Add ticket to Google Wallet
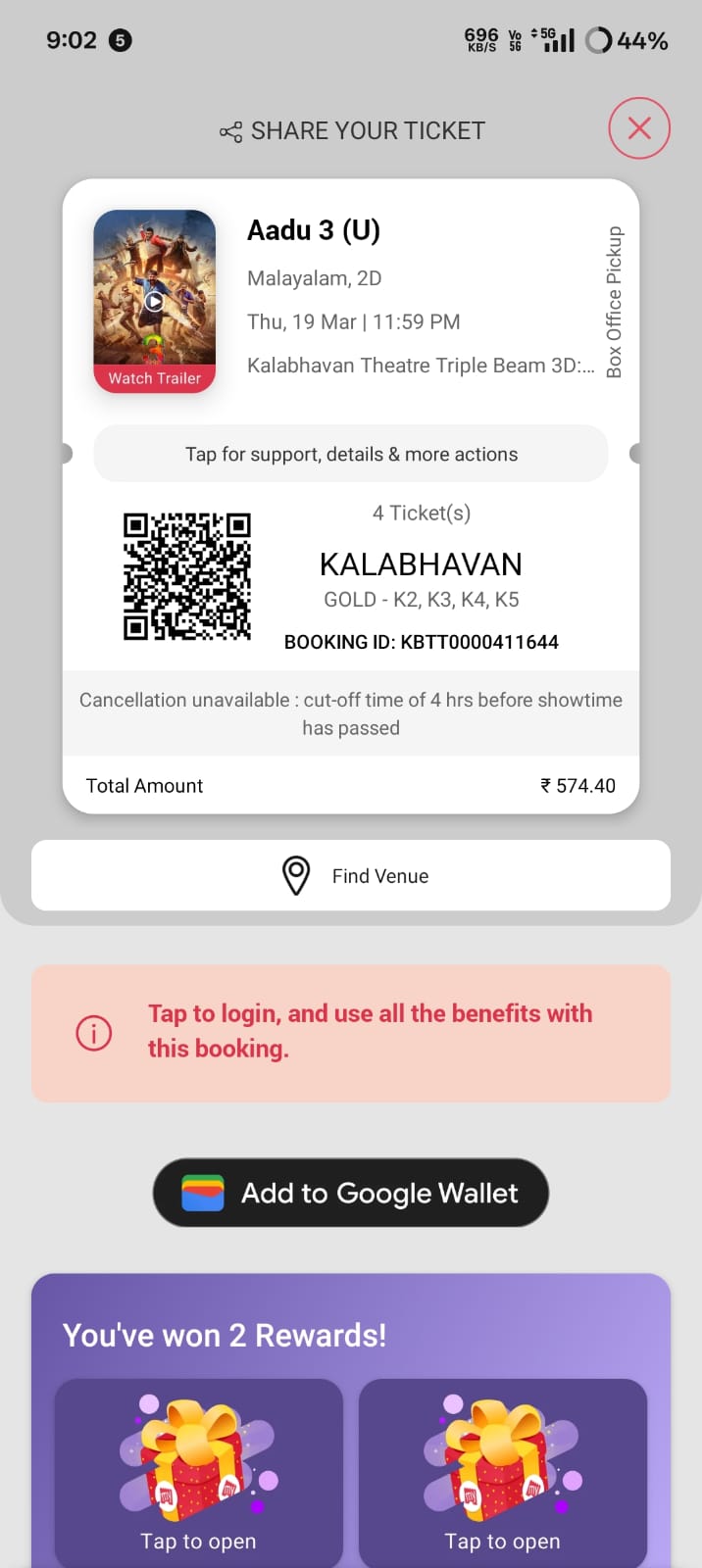Screen dimensions: 702x1568 tap(351, 1193)
